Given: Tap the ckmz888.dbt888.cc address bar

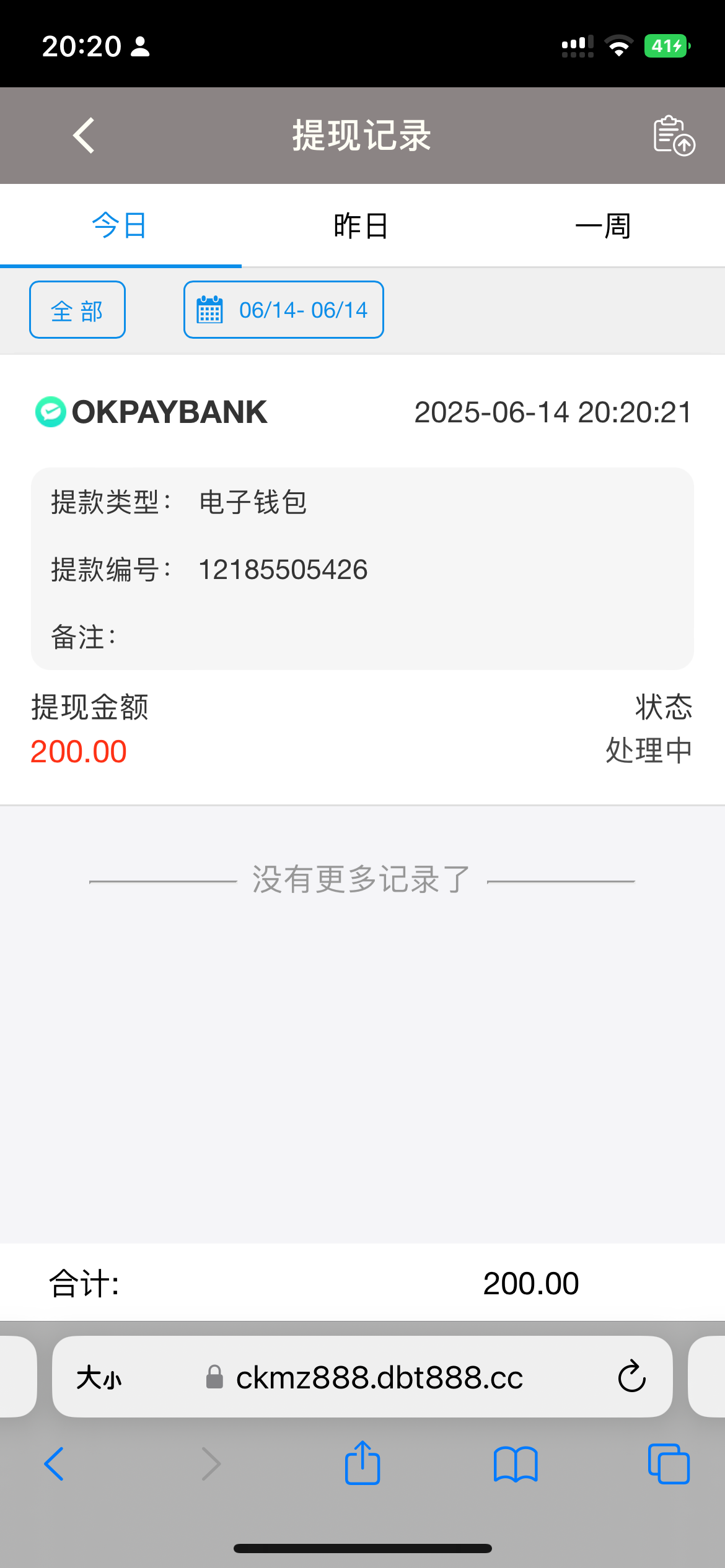Looking at the screenshot, I should 379,1378.
